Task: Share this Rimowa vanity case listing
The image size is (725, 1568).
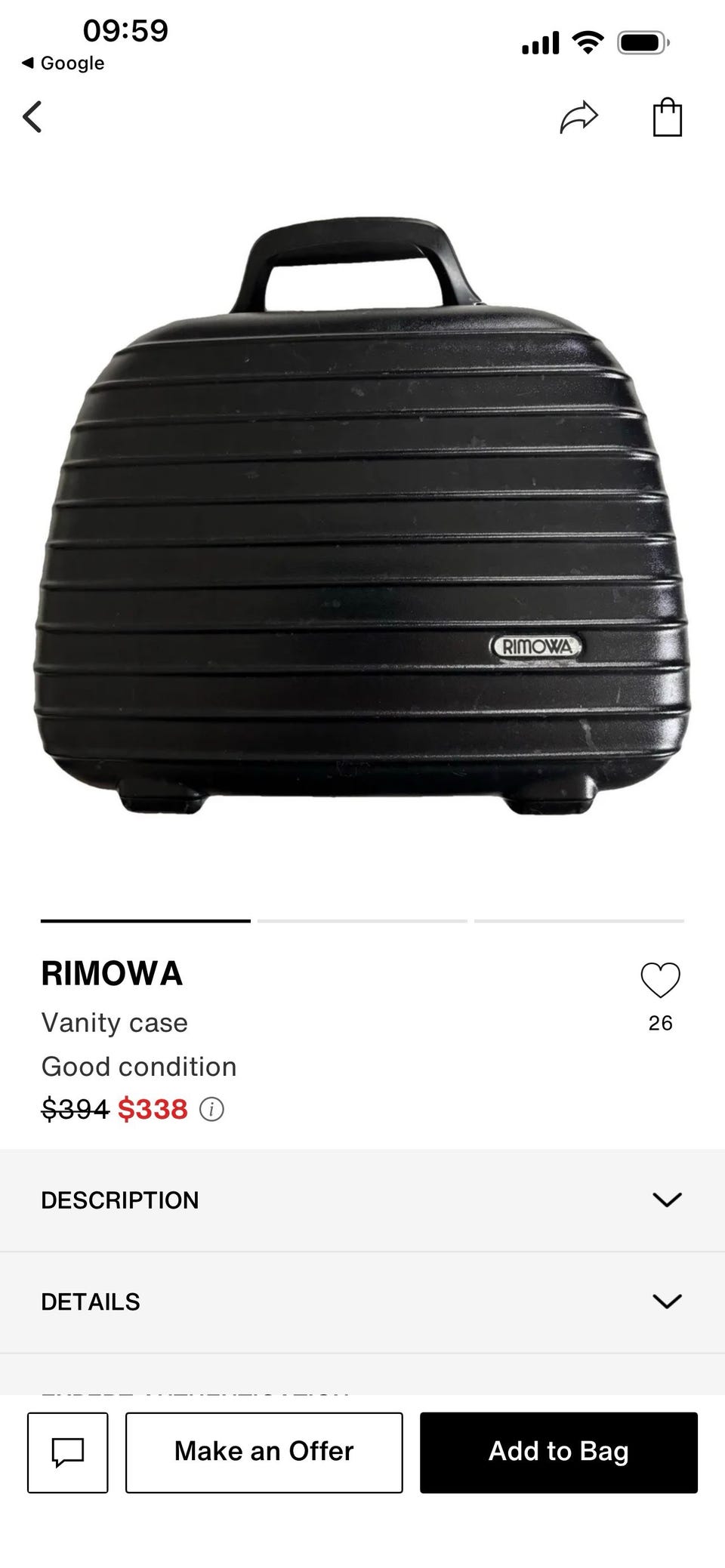Action: pyautogui.click(x=579, y=117)
